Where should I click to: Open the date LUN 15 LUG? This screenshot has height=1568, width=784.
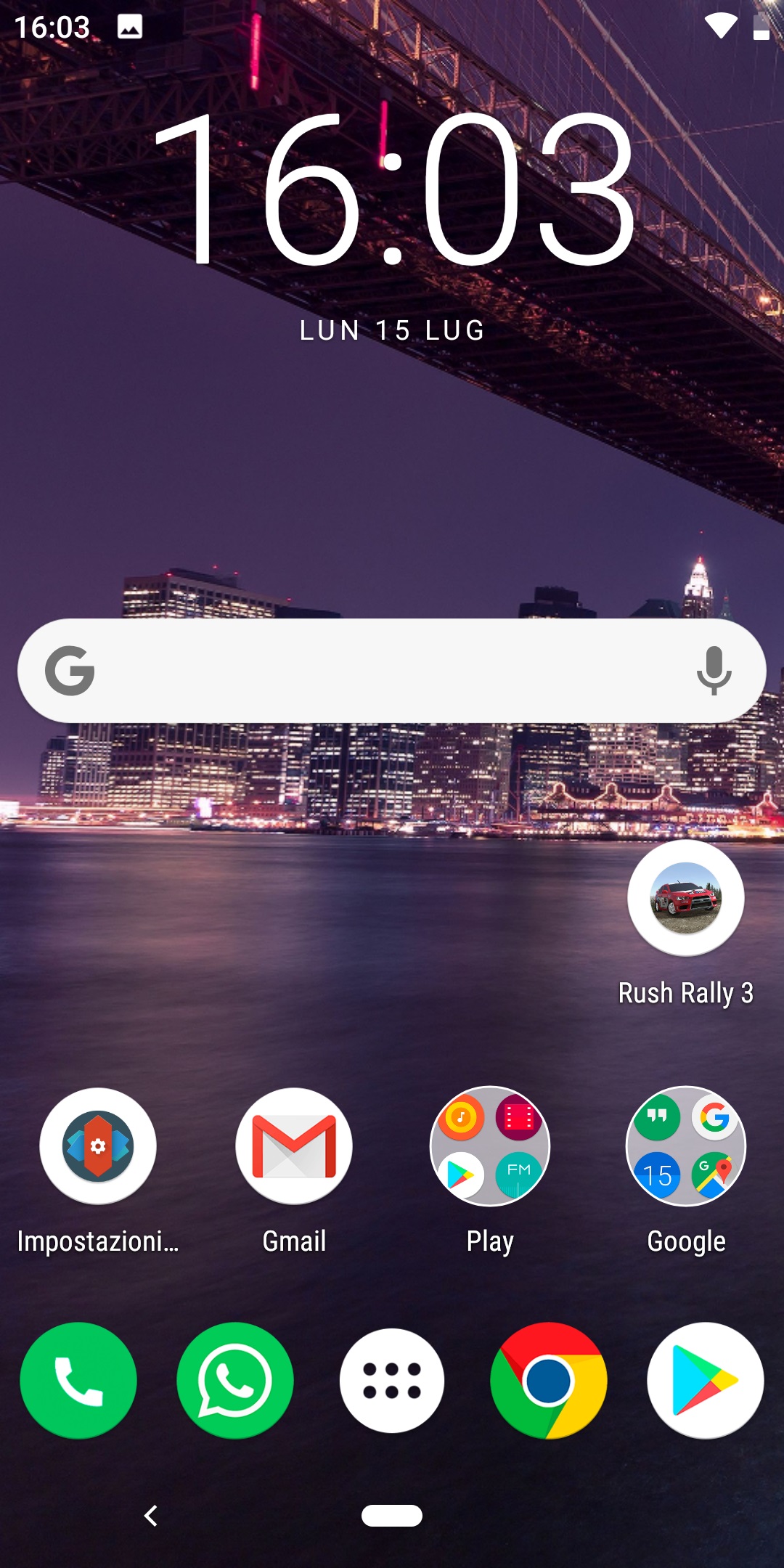(392, 331)
